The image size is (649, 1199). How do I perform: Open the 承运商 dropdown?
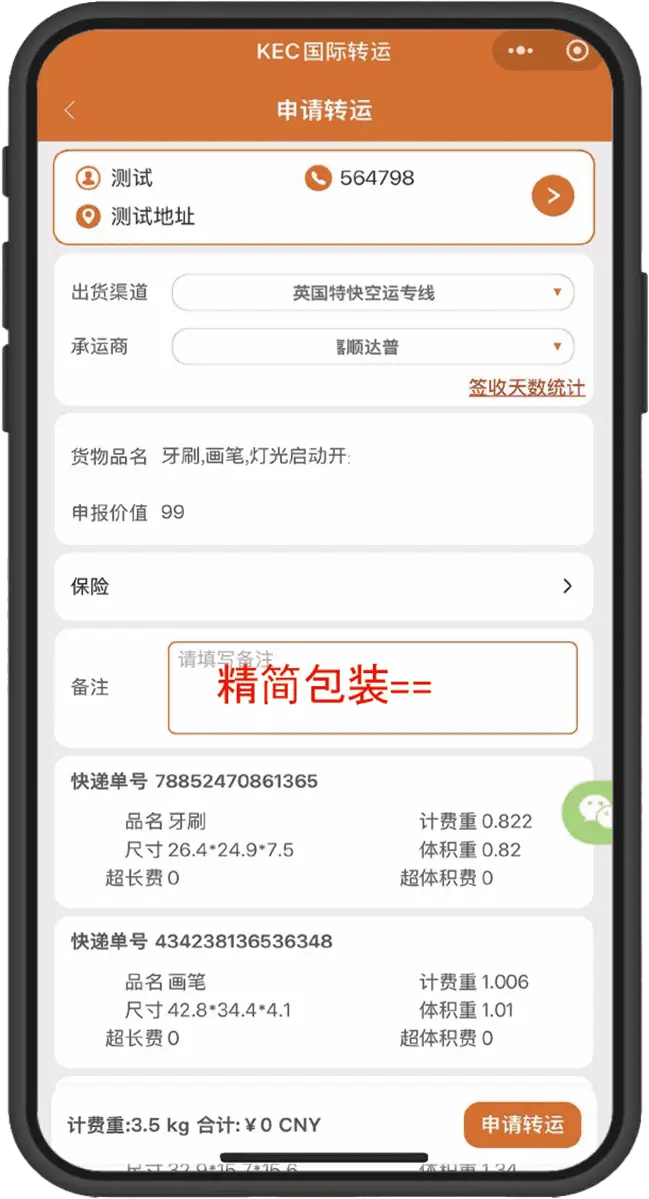(x=373, y=347)
